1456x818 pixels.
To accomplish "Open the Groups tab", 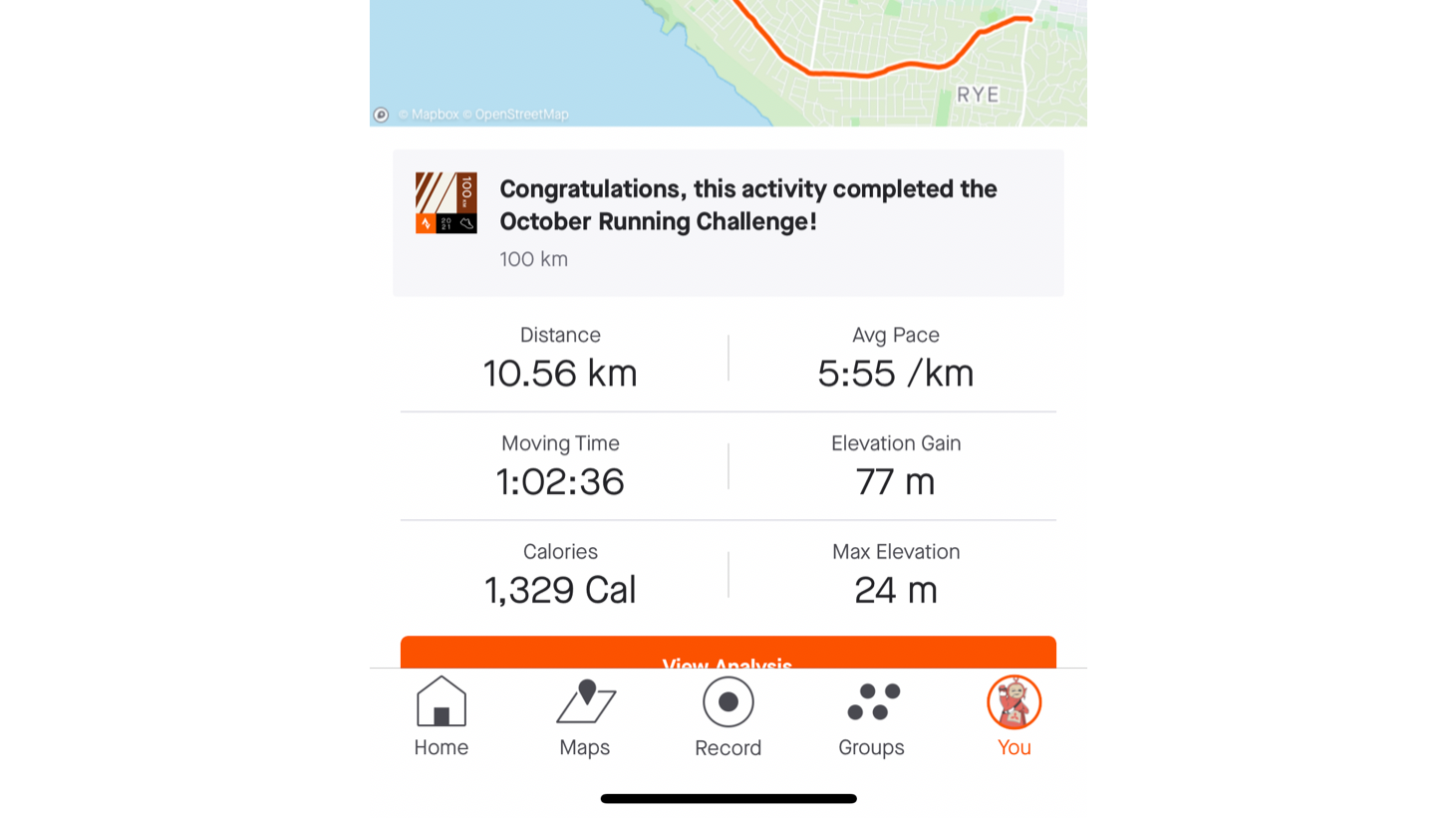I will (x=871, y=717).
